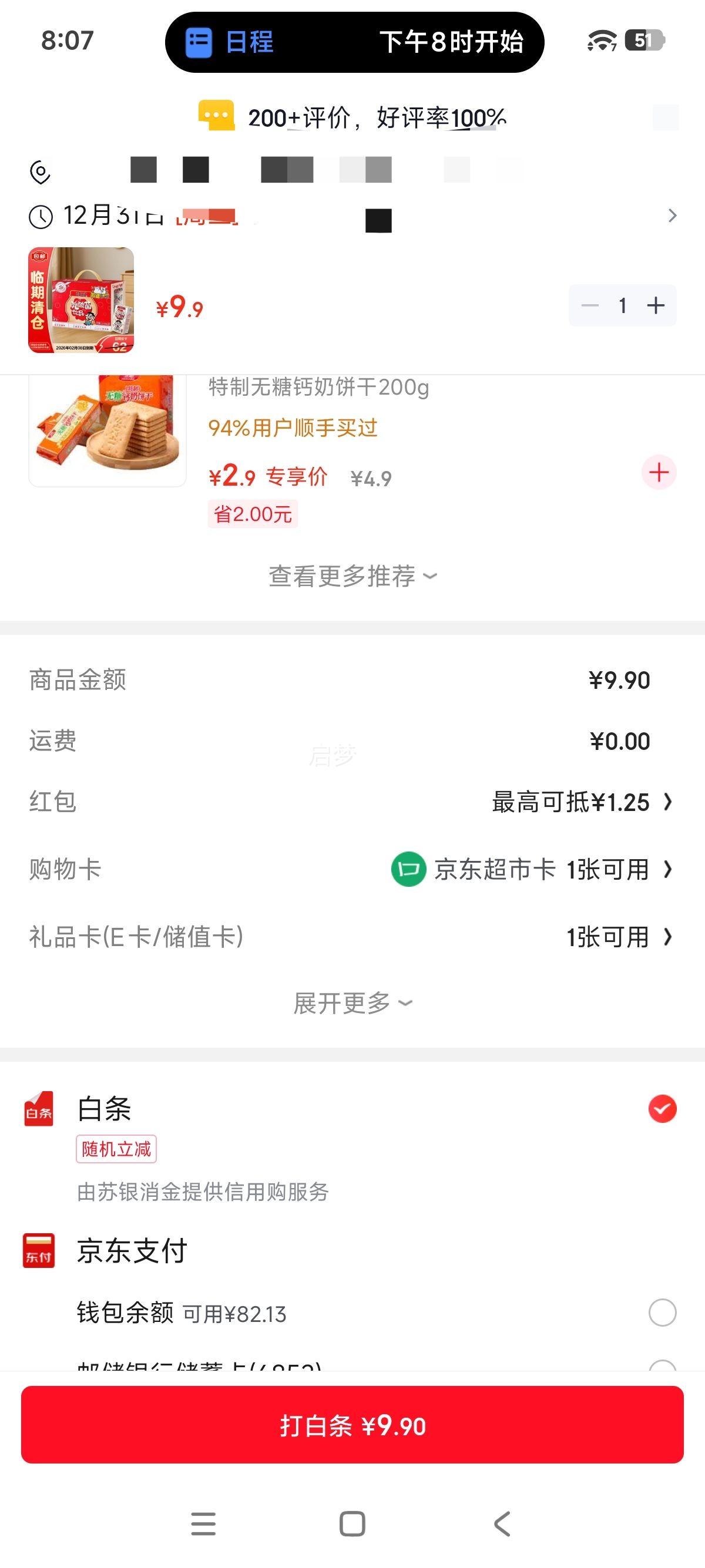Image resolution: width=705 pixels, height=1568 pixels.
Task: Click the 白条 payment service icon
Action: click(38, 1108)
